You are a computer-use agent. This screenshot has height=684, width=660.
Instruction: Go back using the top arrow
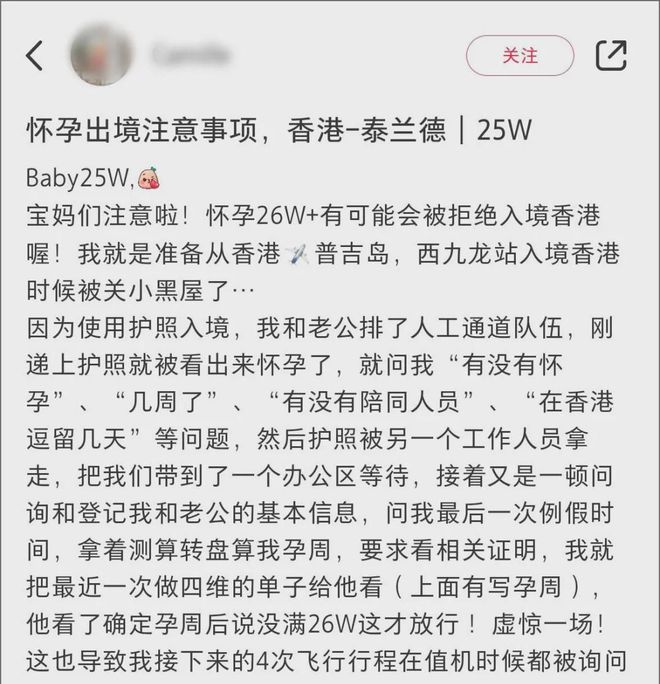[35, 55]
